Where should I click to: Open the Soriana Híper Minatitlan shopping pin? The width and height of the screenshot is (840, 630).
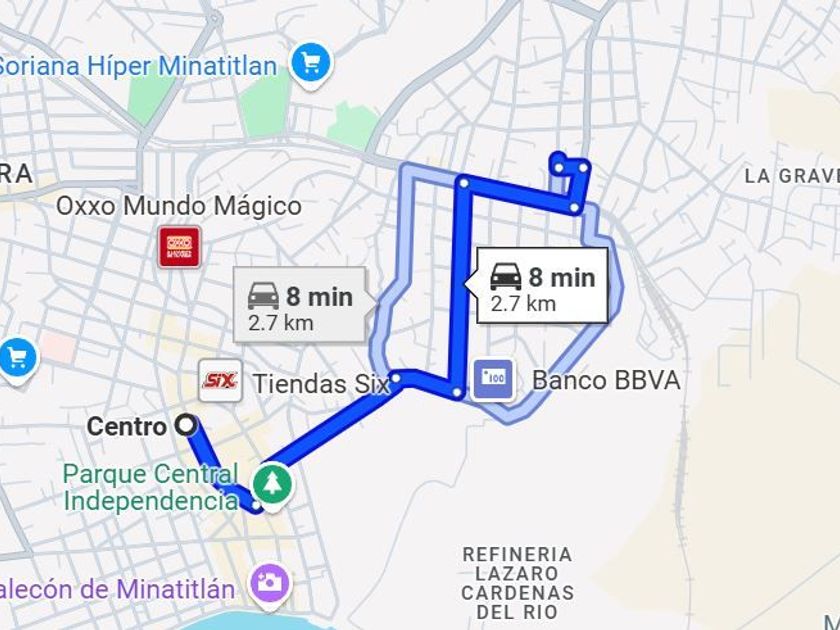[x=311, y=65]
